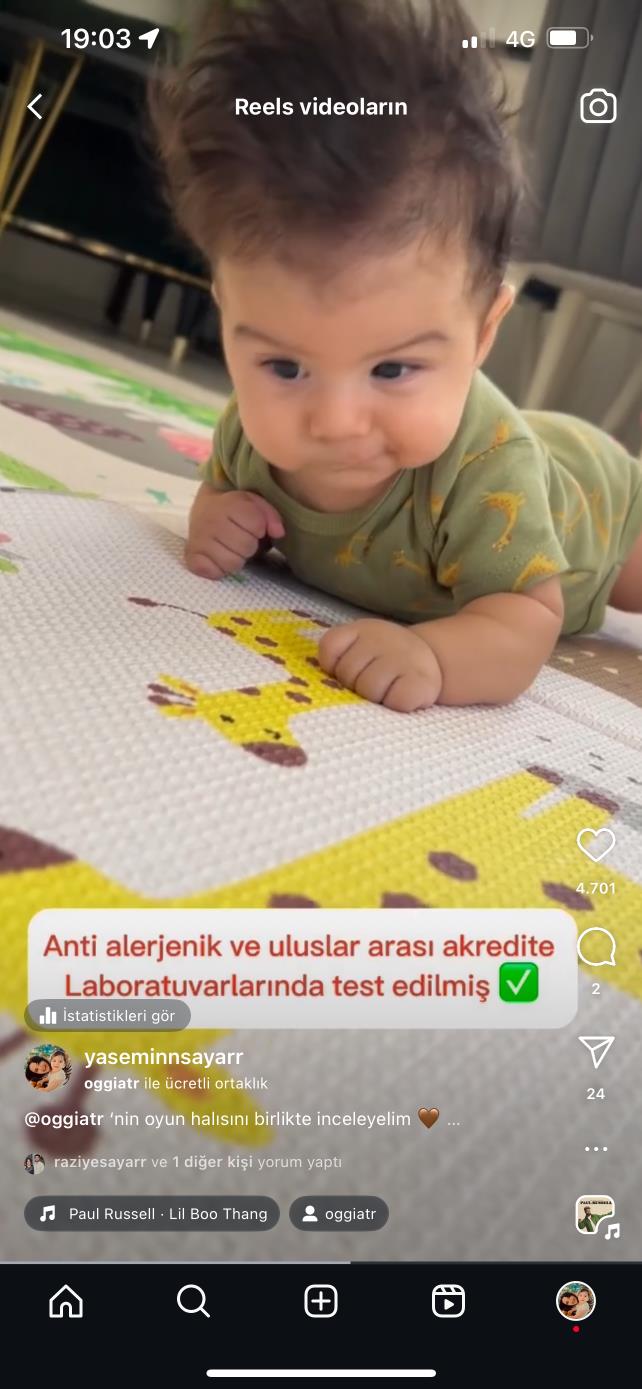Open the camera to record a reel
This screenshot has height=1389, width=642.
click(x=598, y=107)
